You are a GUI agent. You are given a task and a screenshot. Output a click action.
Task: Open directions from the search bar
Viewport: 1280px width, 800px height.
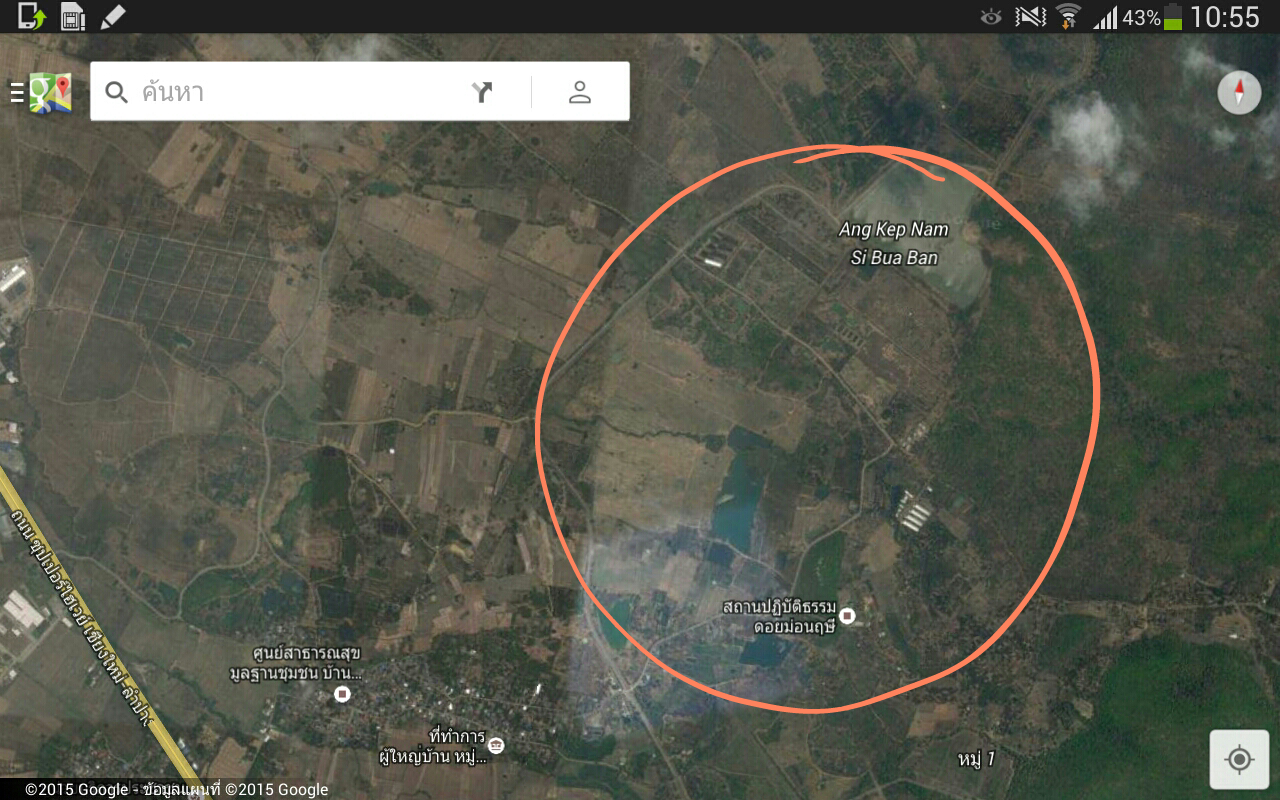point(482,92)
